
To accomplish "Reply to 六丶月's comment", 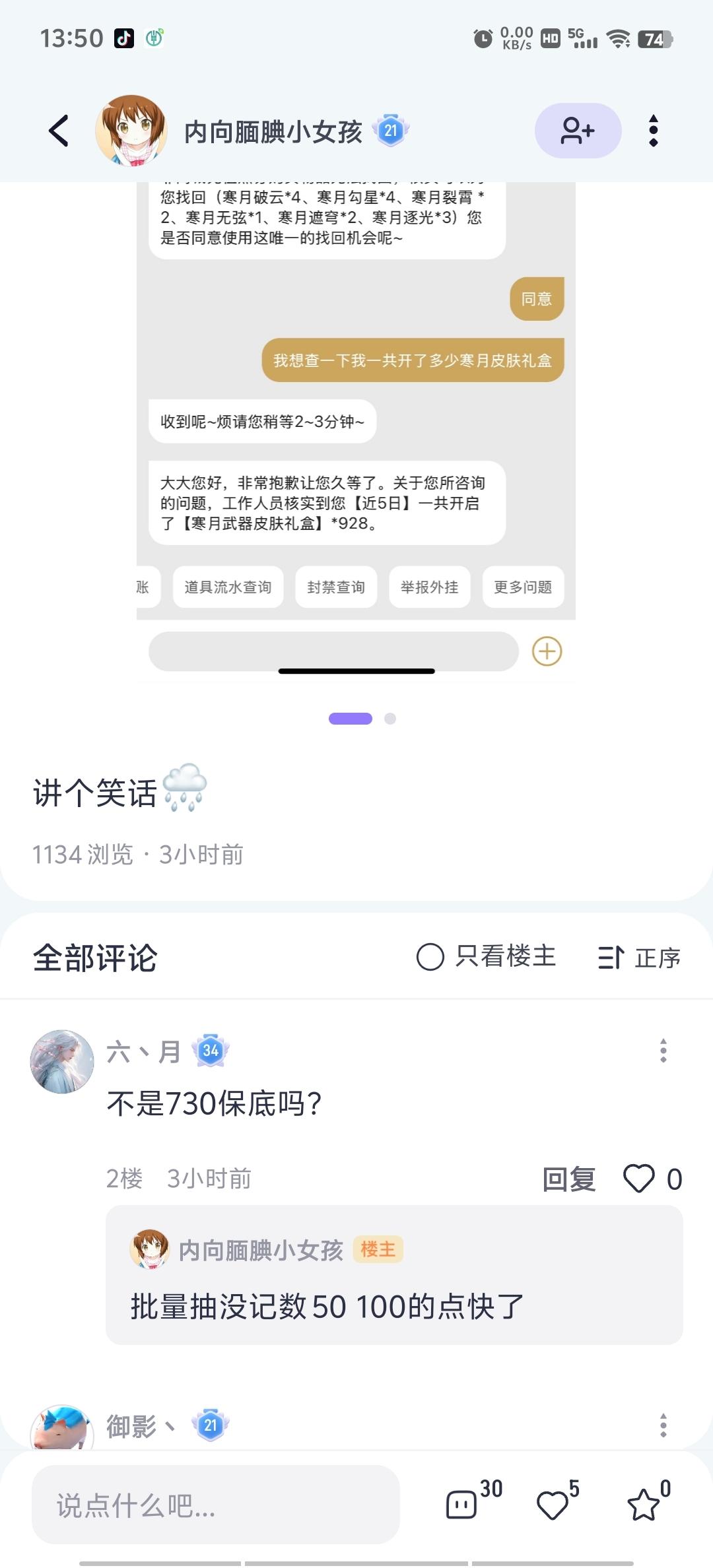I will 568,1179.
